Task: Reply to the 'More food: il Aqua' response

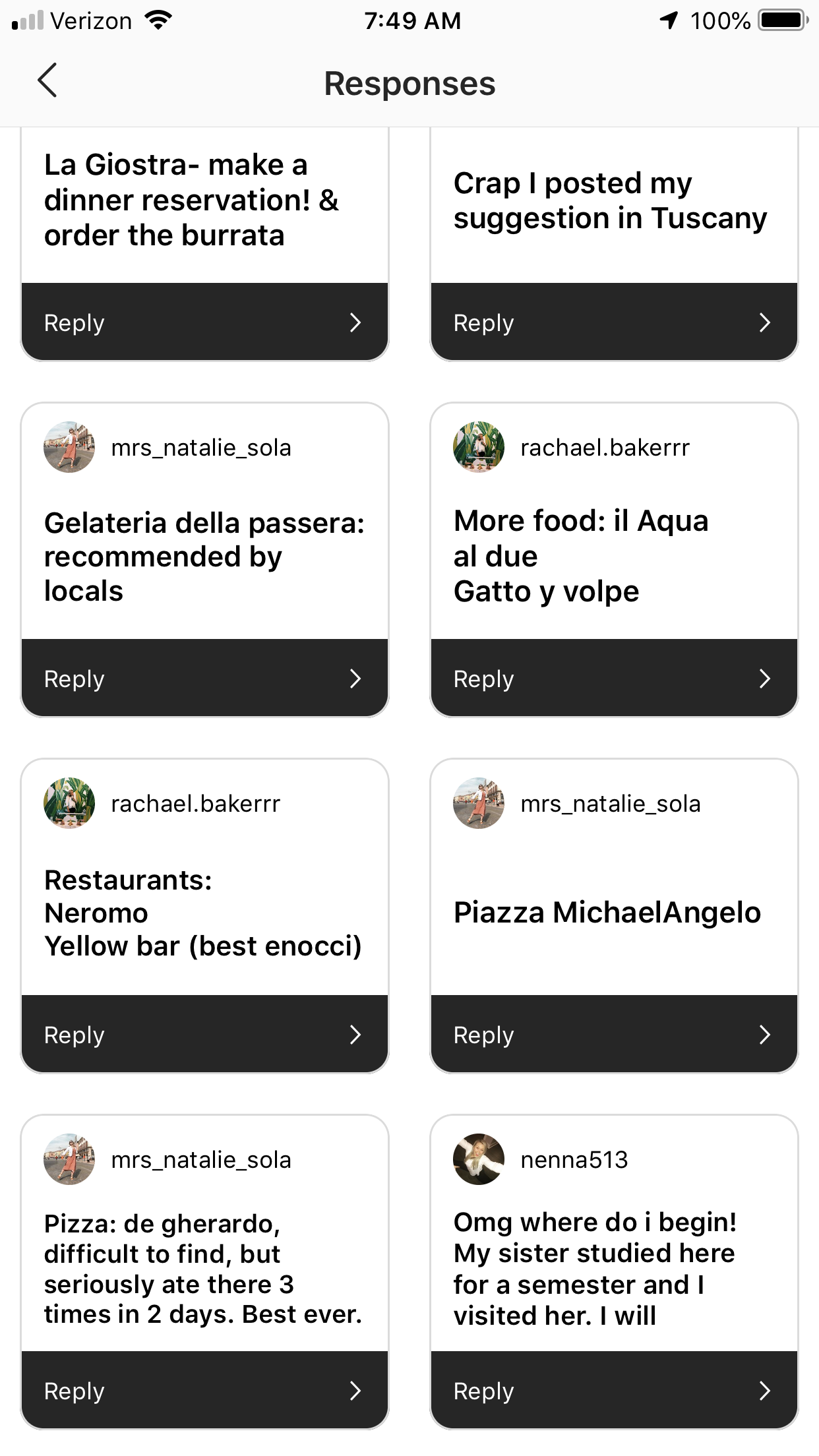Action: point(613,679)
